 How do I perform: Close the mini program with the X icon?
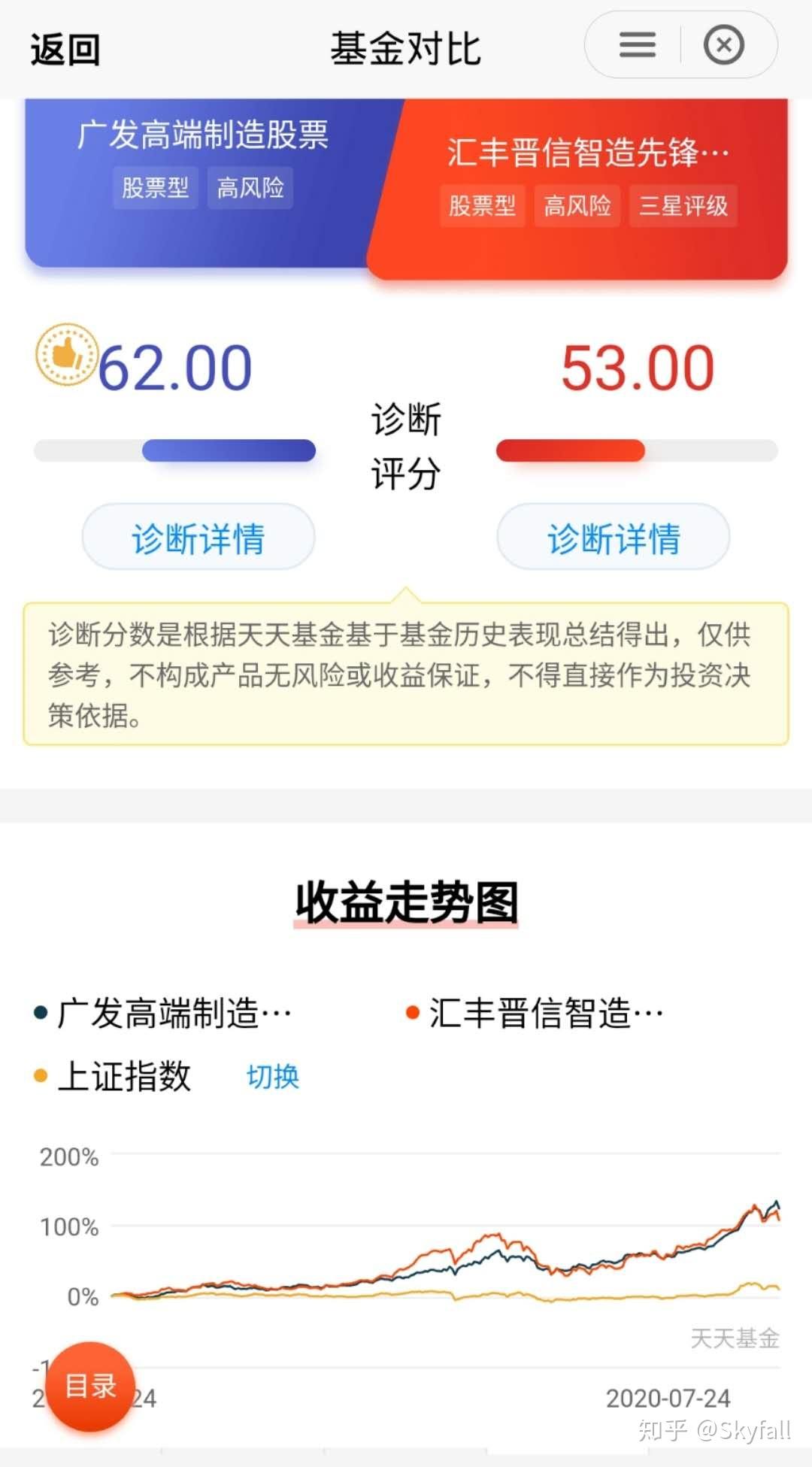click(724, 45)
